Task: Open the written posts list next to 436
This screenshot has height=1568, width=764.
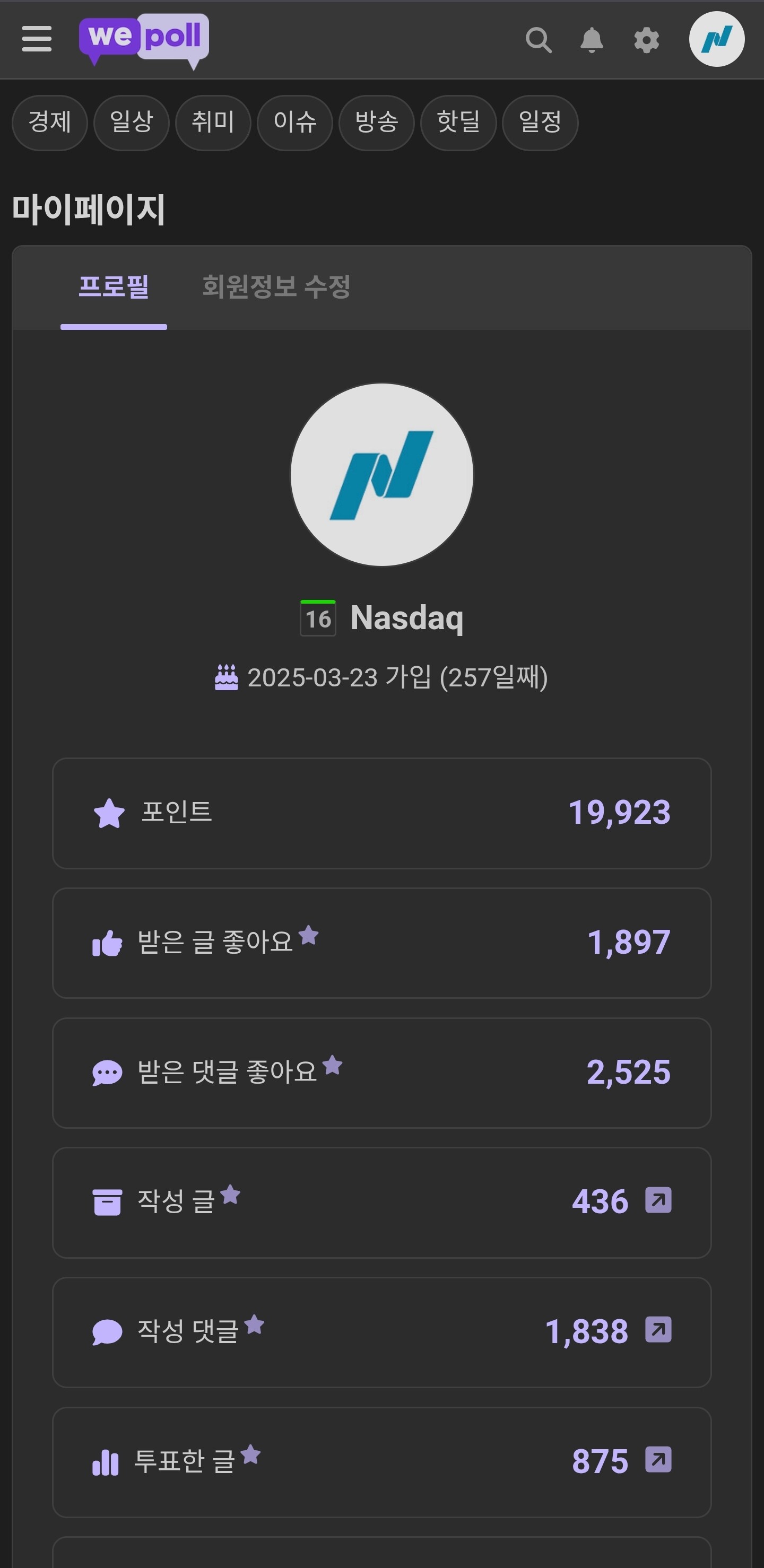Action: point(658,1200)
